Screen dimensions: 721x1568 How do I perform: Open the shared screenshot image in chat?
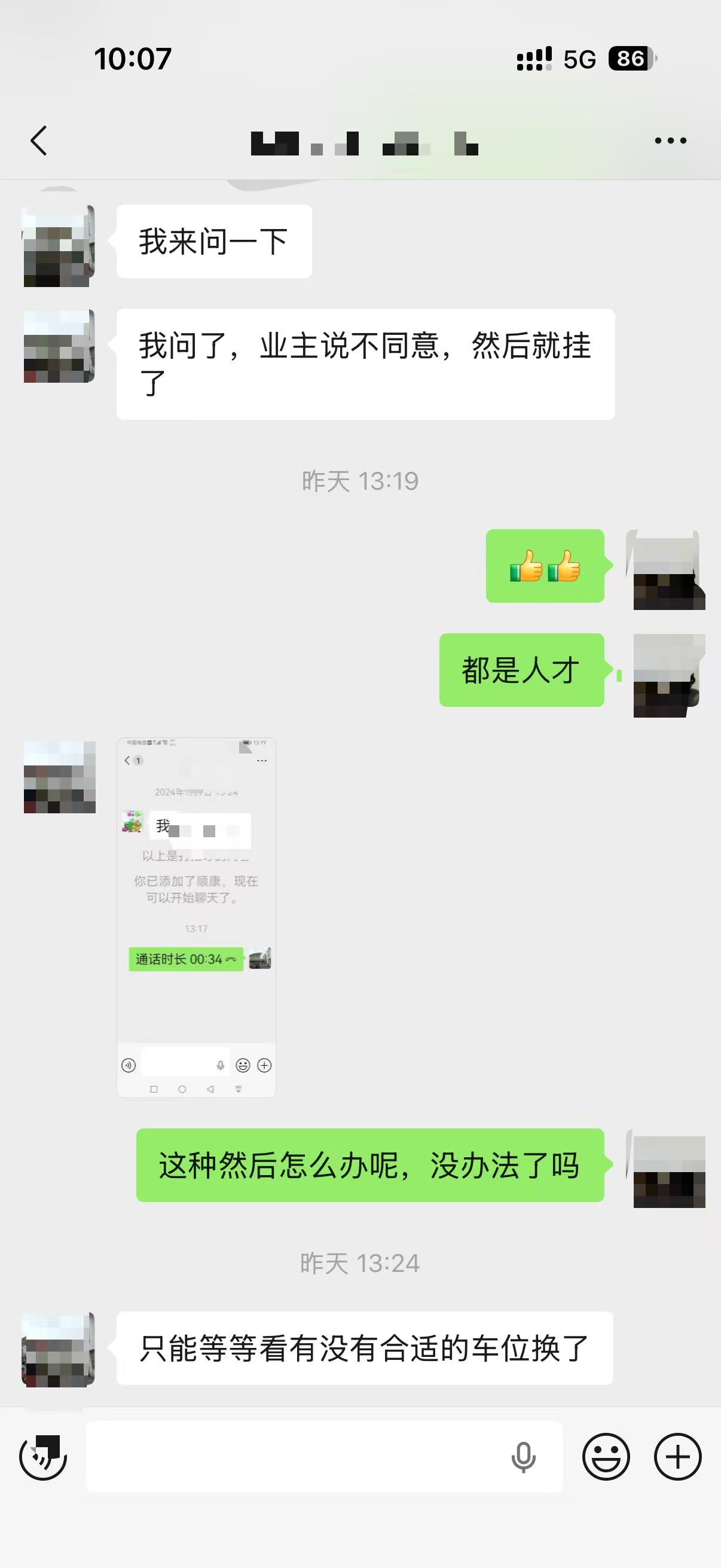click(196, 917)
